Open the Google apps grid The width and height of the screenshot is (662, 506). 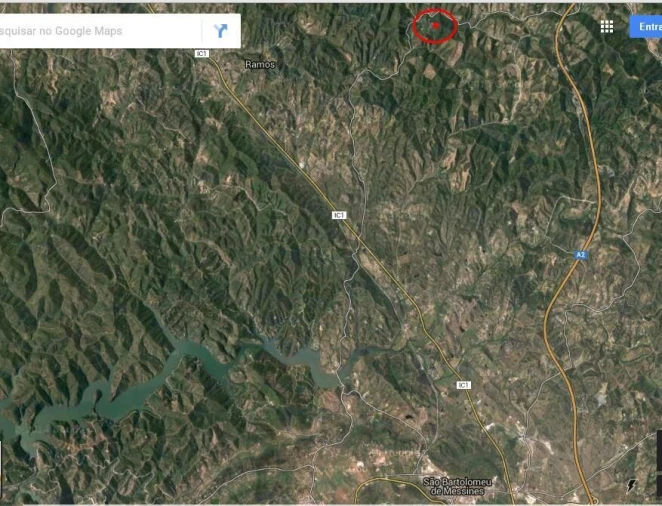607,27
